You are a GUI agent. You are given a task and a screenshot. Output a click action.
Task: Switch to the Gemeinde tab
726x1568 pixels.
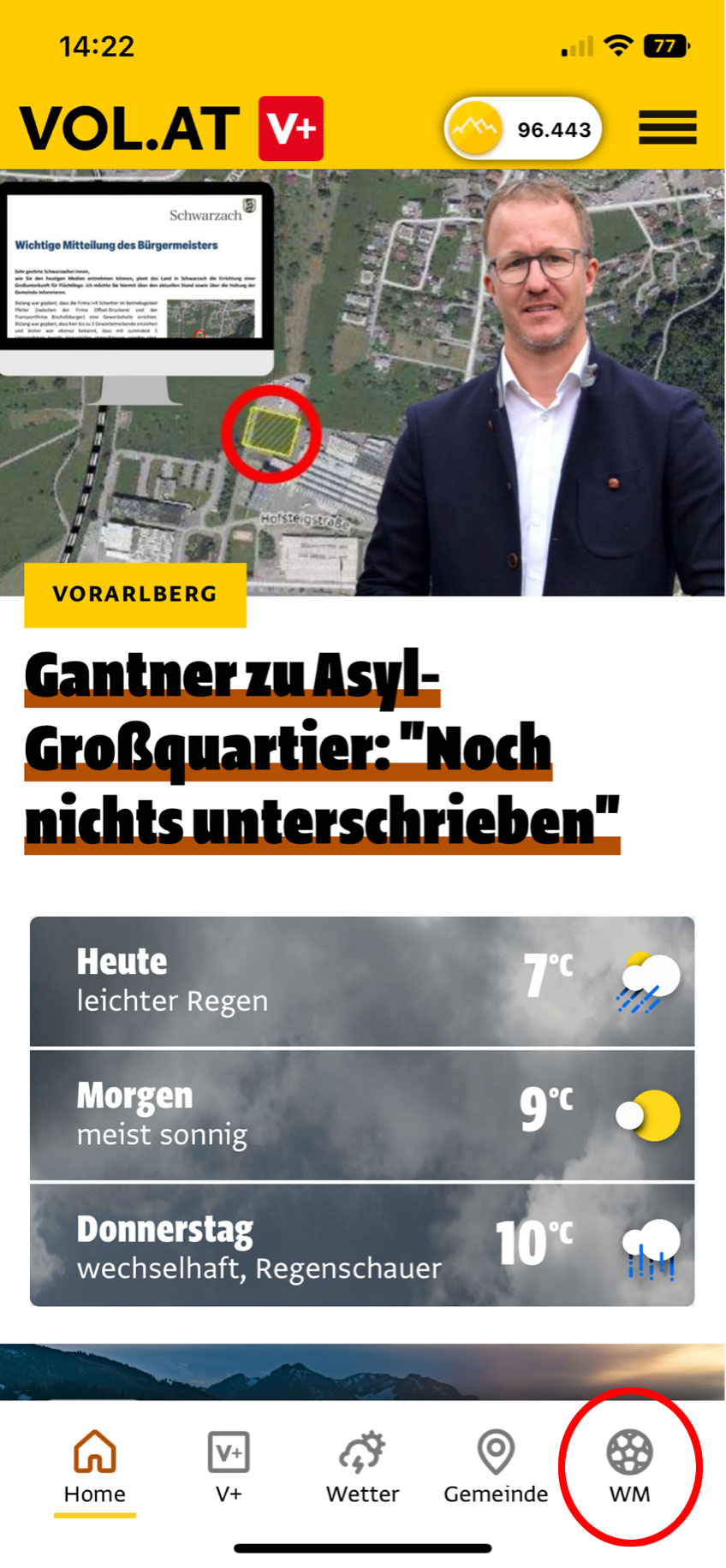pyautogui.click(x=496, y=1467)
